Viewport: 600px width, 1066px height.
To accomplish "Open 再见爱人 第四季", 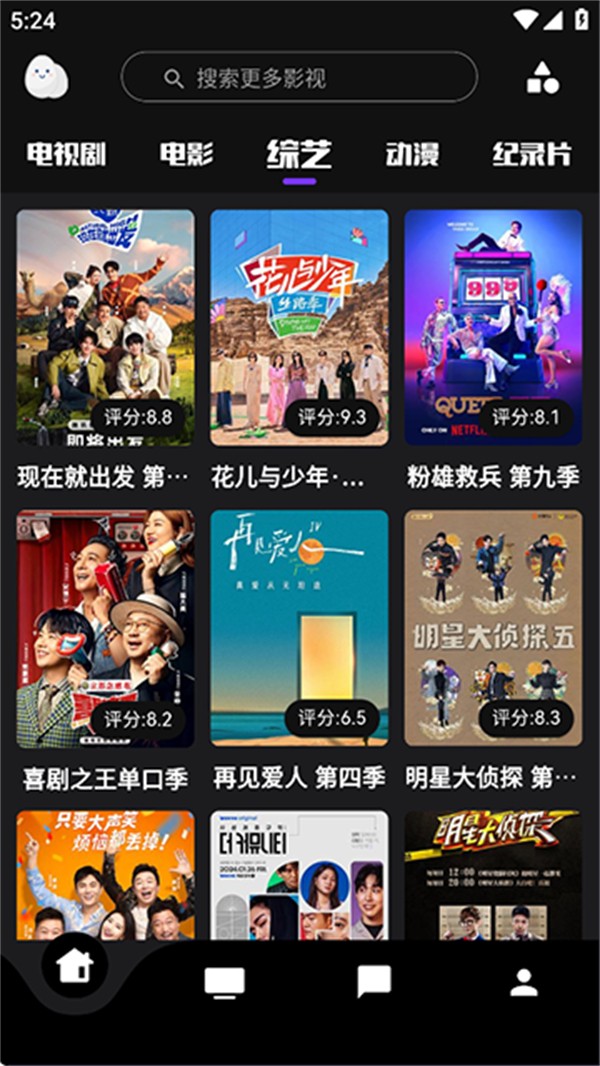I will click(x=299, y=628).
